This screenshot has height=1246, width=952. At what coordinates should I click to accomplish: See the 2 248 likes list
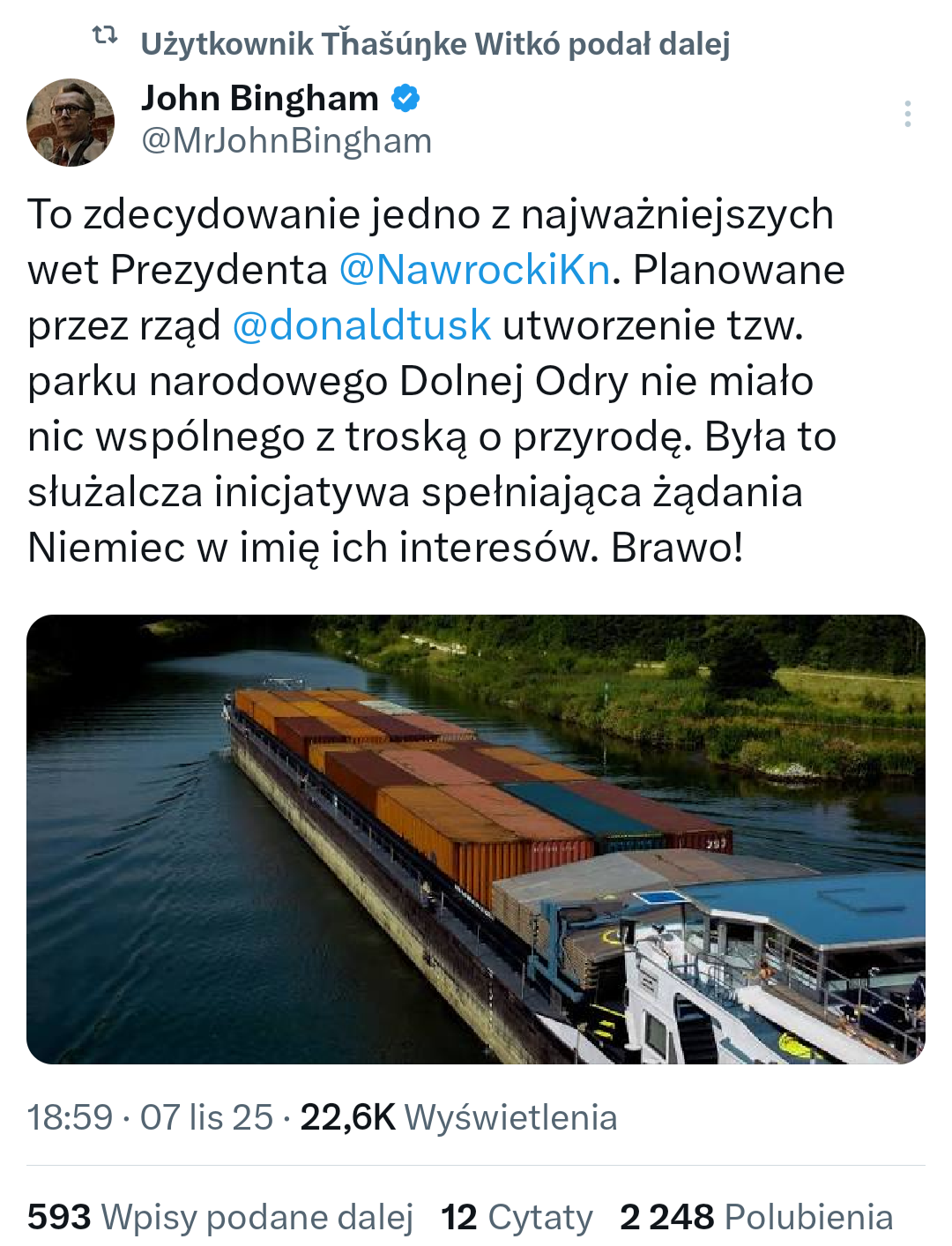click(755, 1217)
